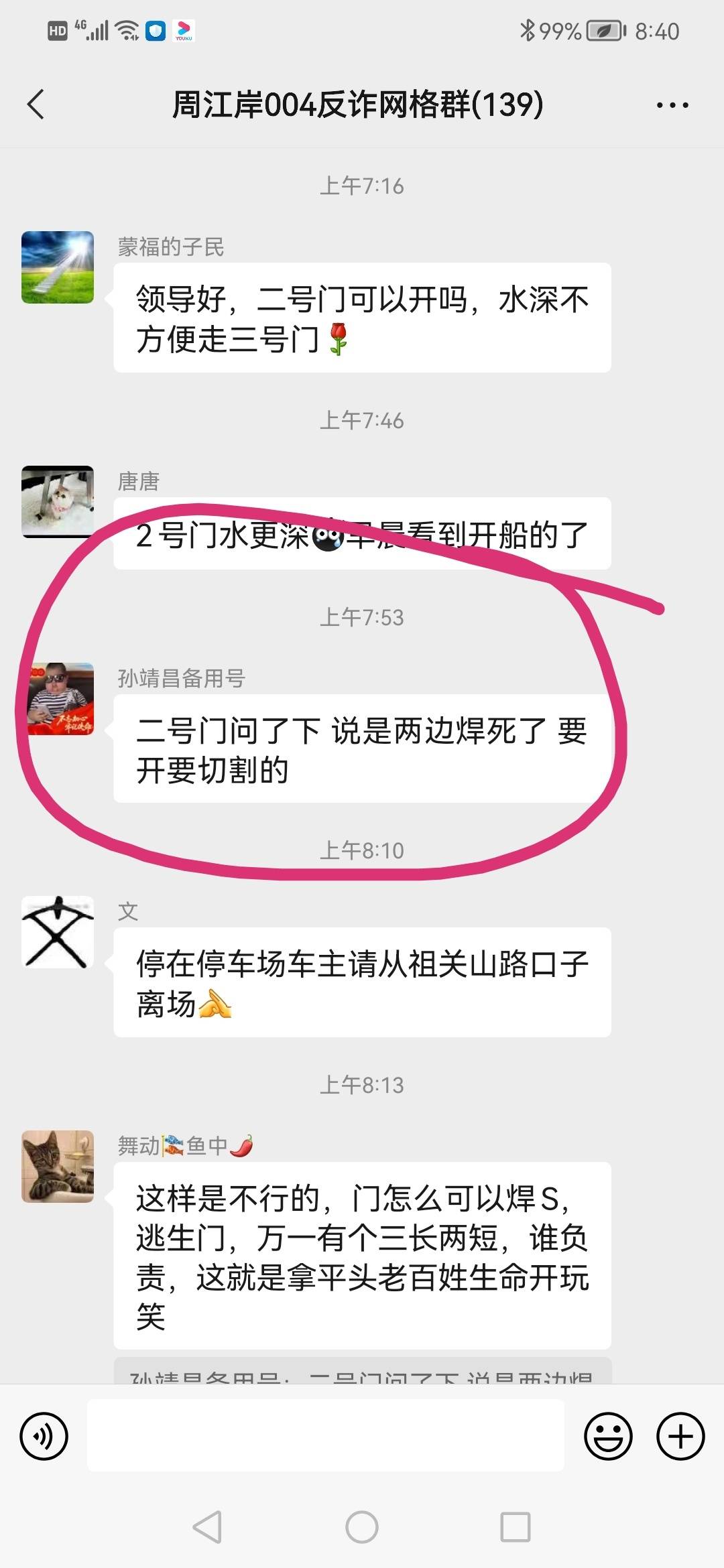Open the emoji picker

click(x=608, y=1436)
